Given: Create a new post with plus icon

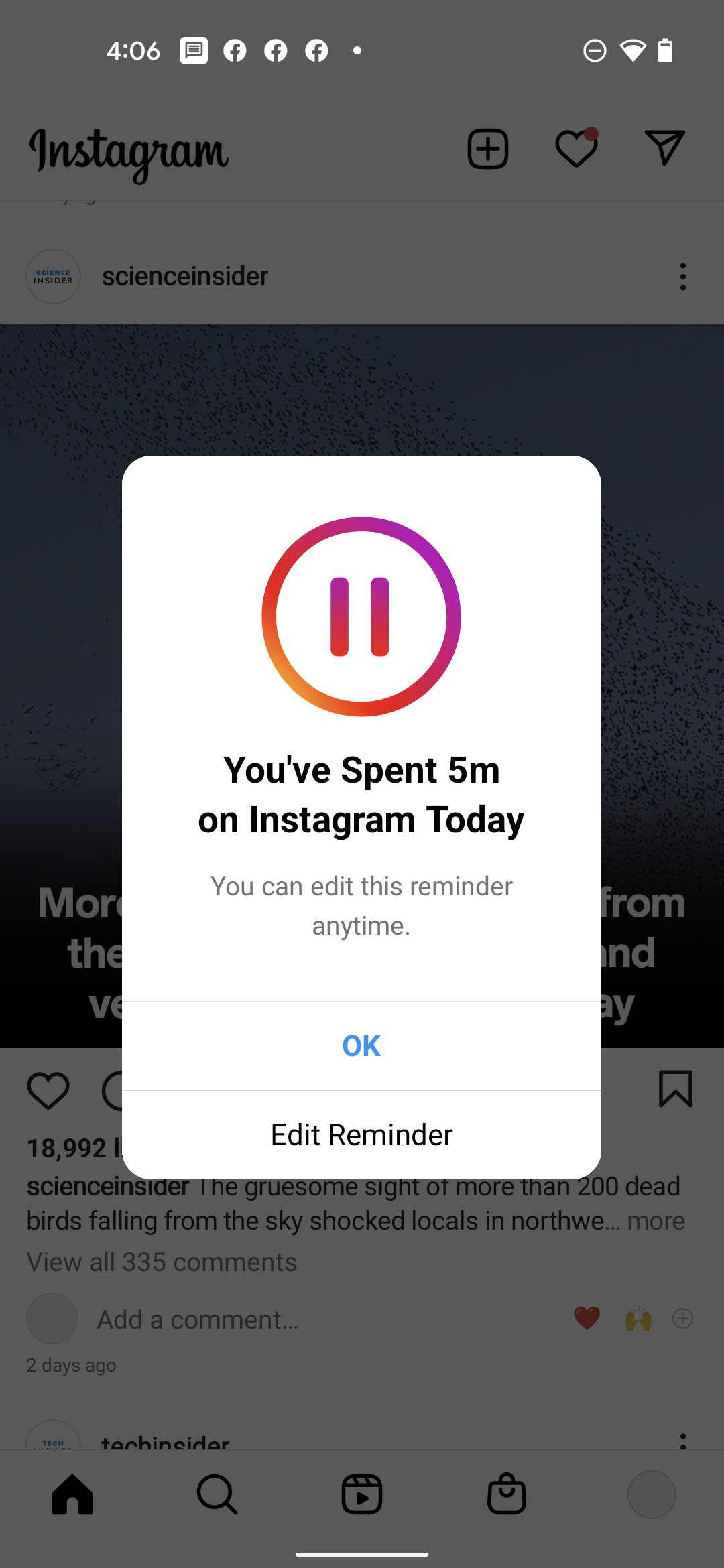Looking at the screenshot, I should coord(487,148).
